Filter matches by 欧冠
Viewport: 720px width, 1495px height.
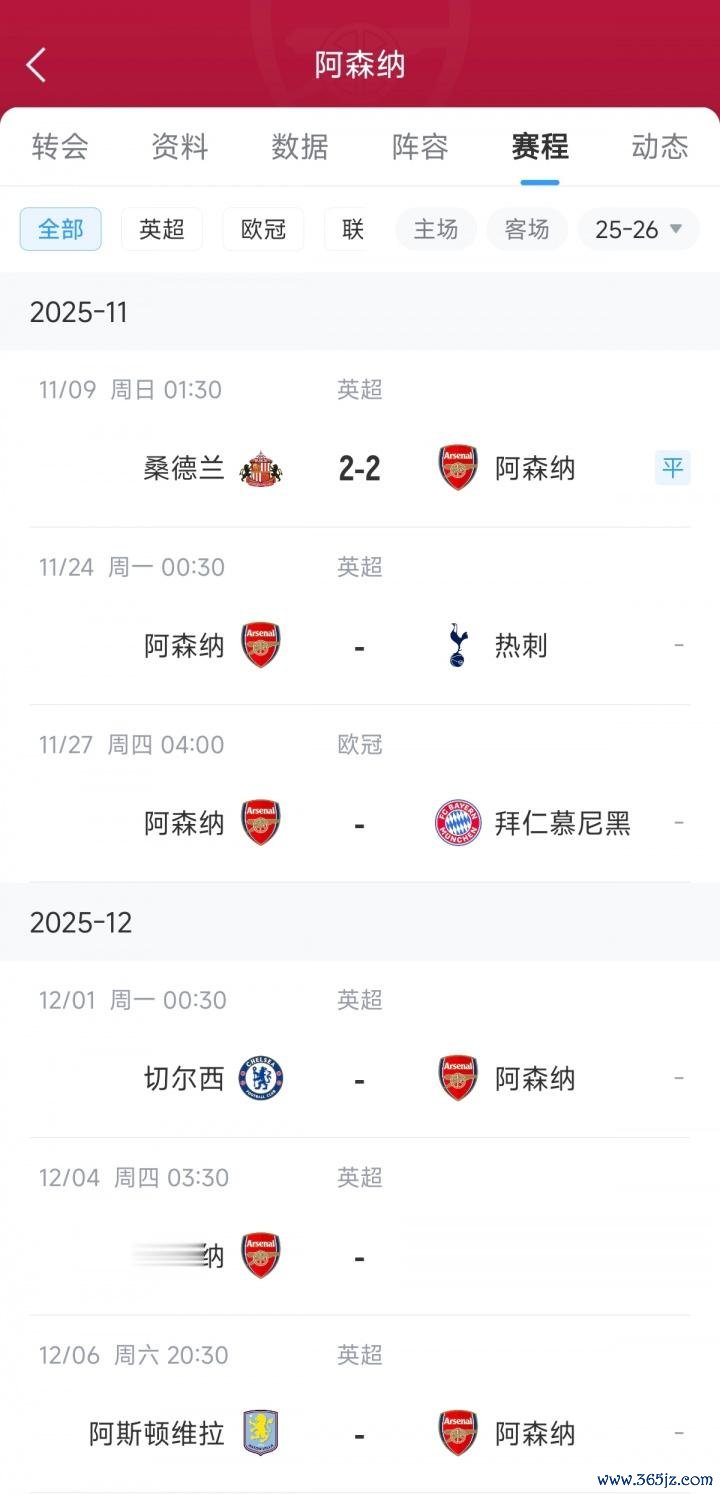pos(263,229)
